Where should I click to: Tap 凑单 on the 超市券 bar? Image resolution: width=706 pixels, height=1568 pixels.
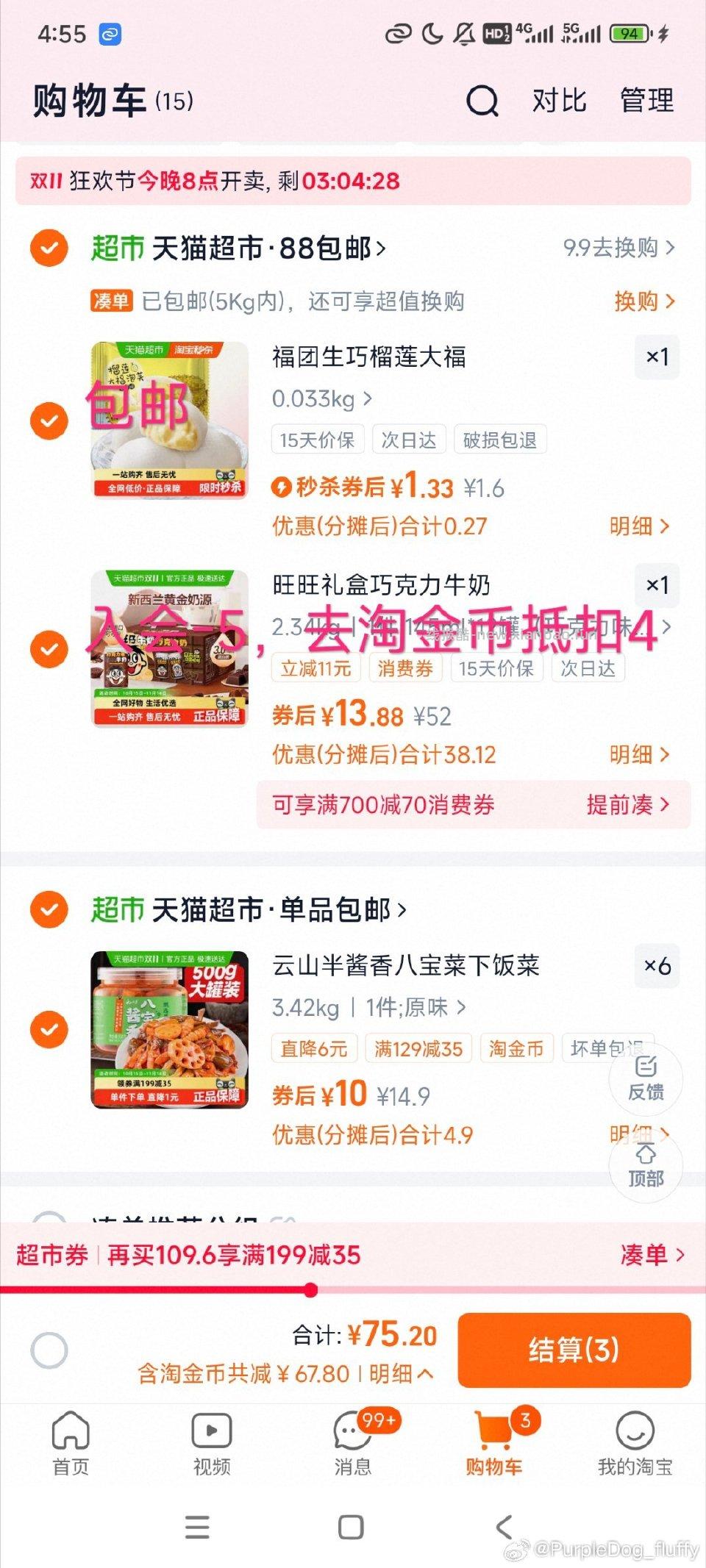652,1255
